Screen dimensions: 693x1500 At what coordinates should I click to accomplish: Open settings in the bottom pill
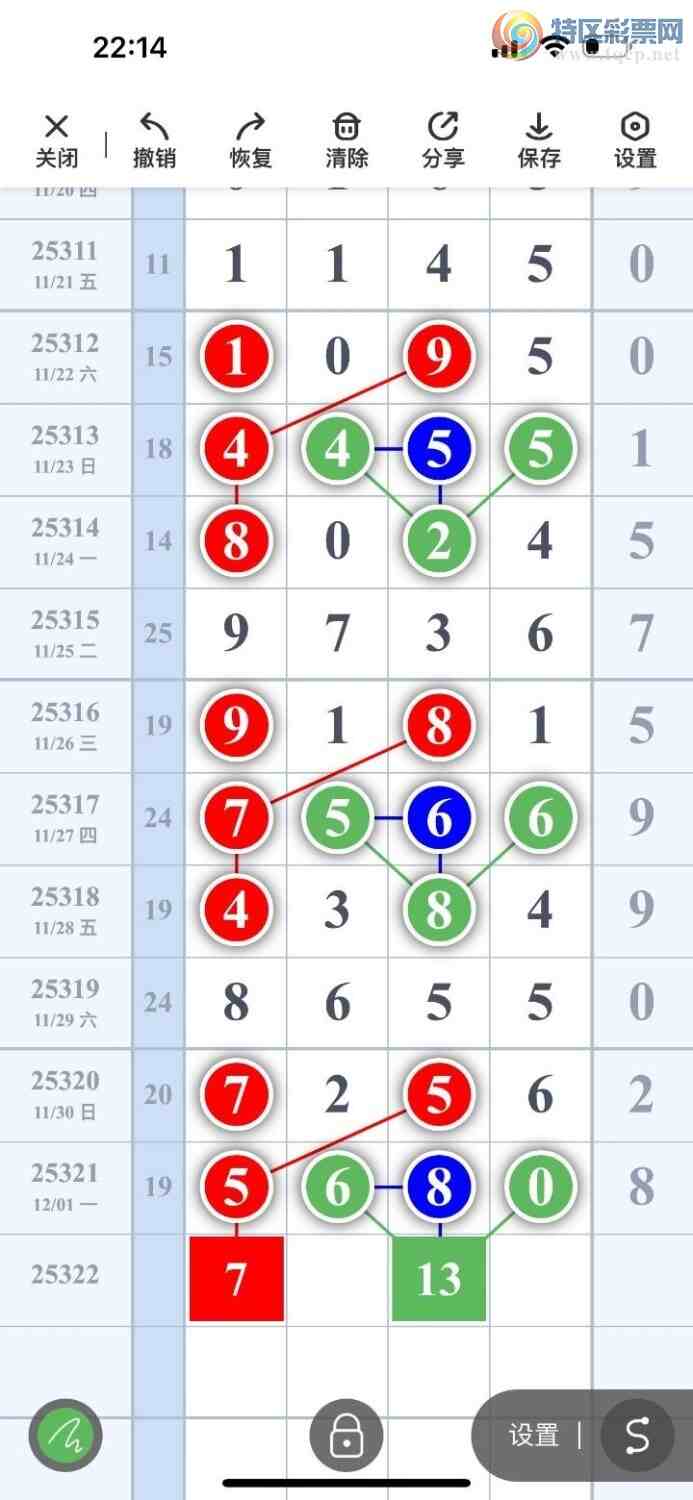[533, 1436]
